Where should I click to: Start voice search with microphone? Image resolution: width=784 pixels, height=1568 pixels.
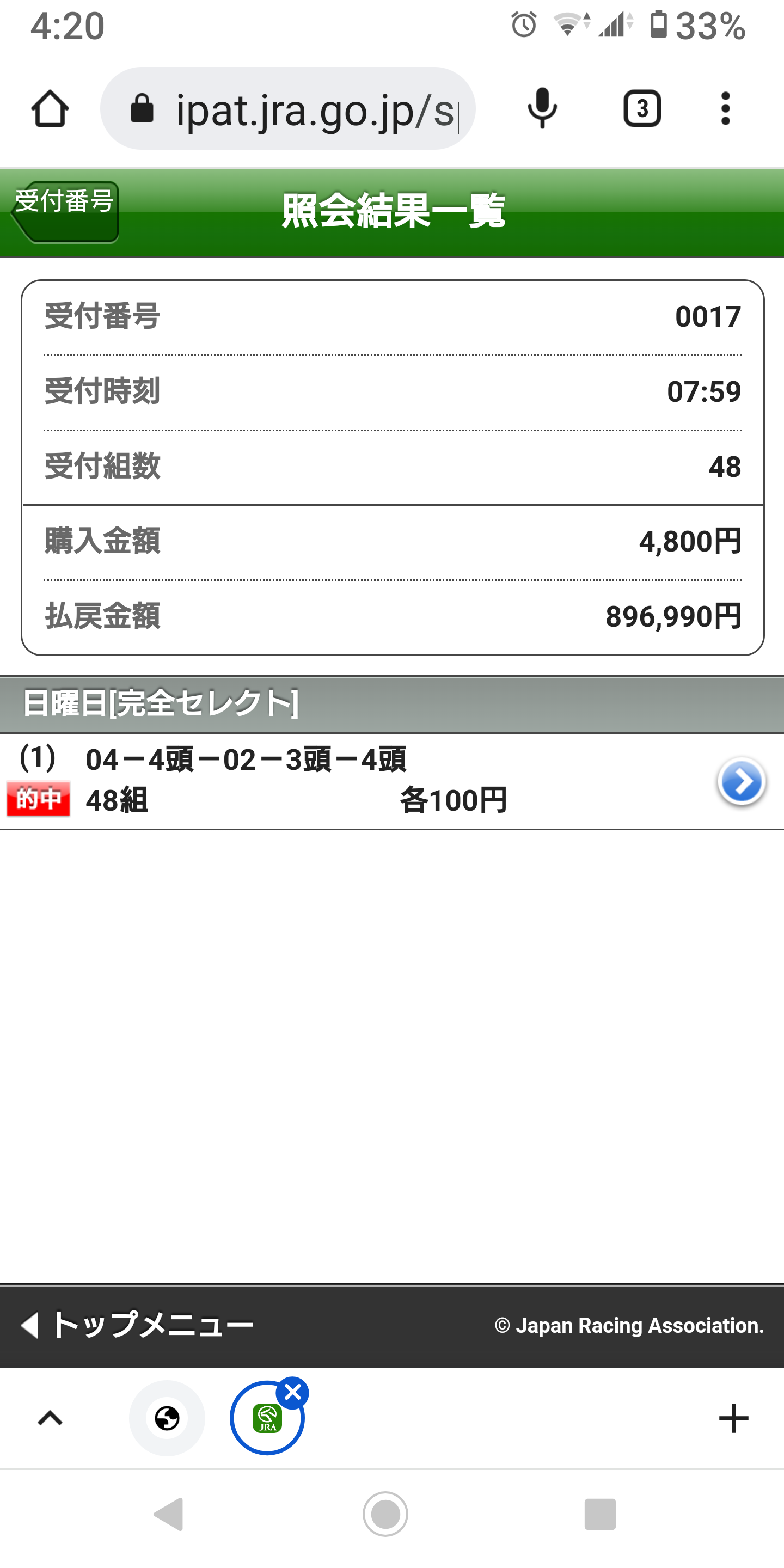(x=542, y=109)
